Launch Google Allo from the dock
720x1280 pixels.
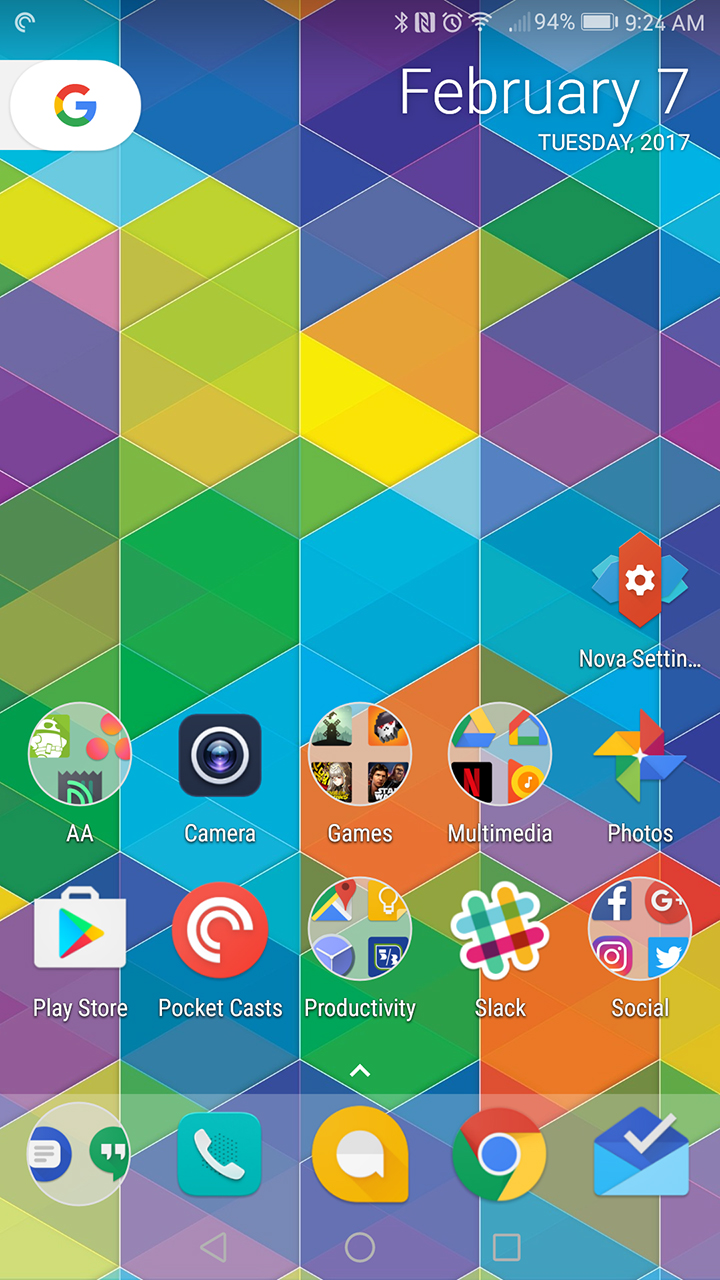[360, 1155]
